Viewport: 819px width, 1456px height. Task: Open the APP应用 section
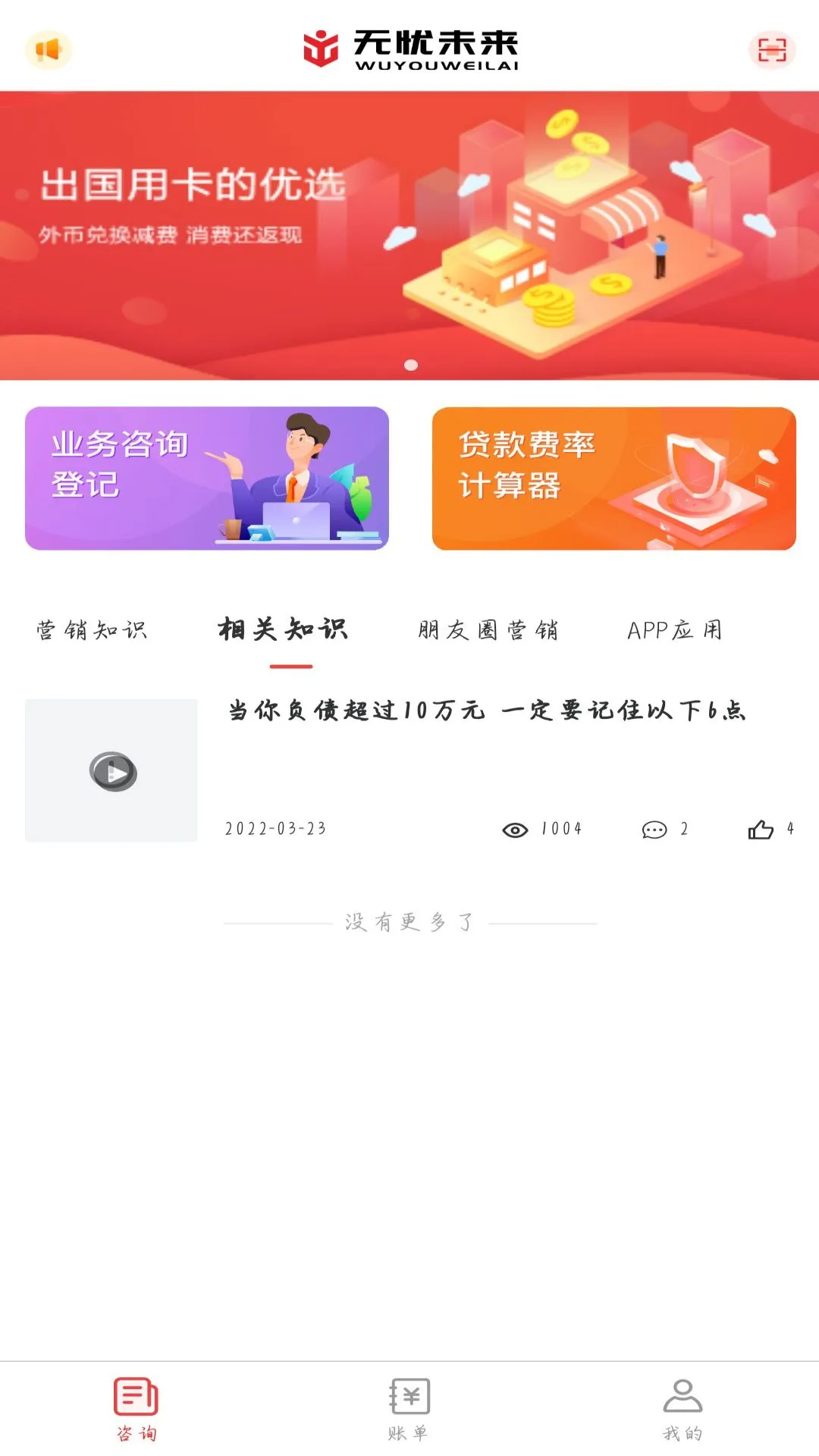pyautogui.click(x=676, y=630)
